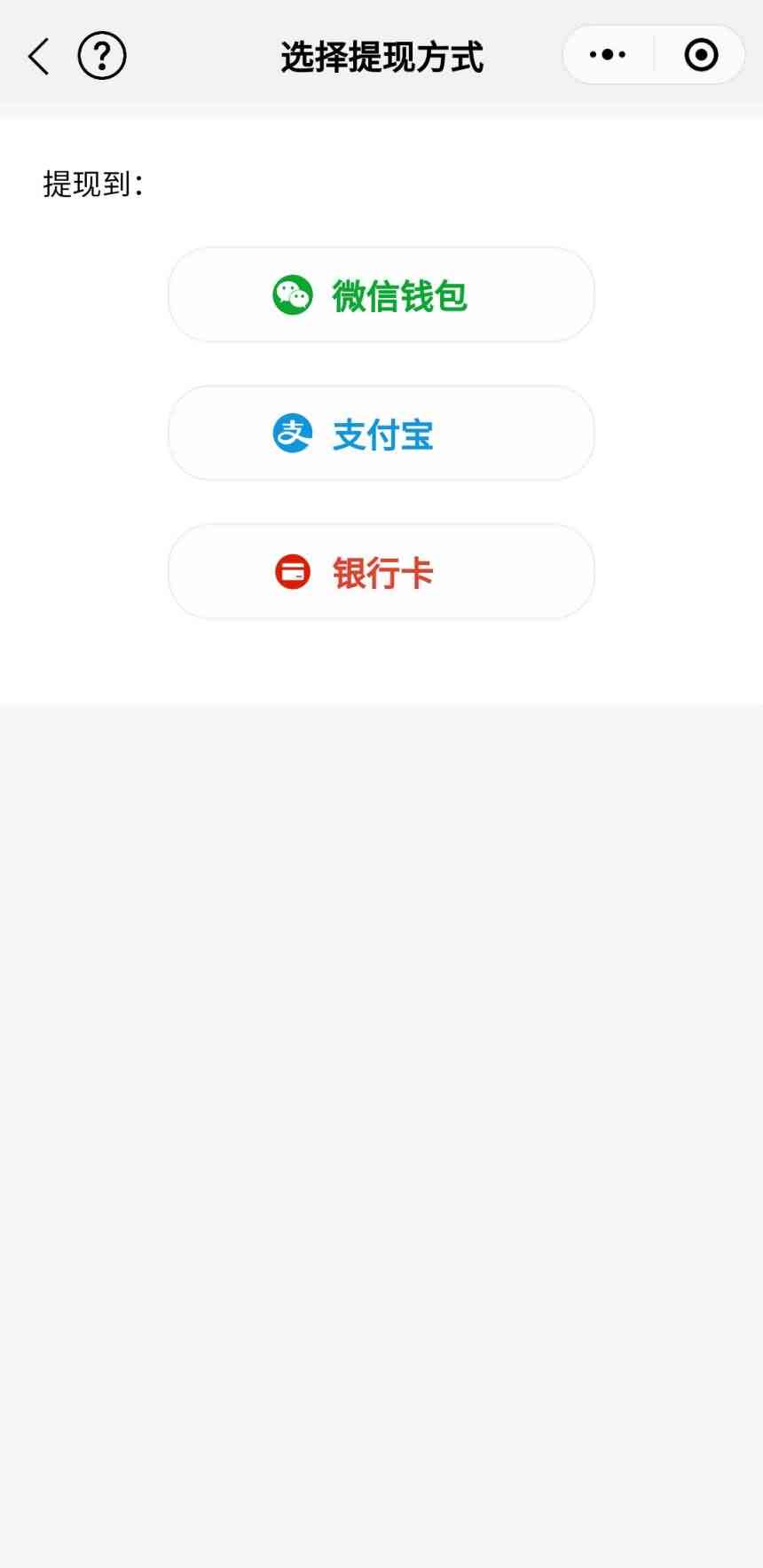763x1568 pixels.
Task: Click the page title 选择提现方式
Action: click(381, 55)
